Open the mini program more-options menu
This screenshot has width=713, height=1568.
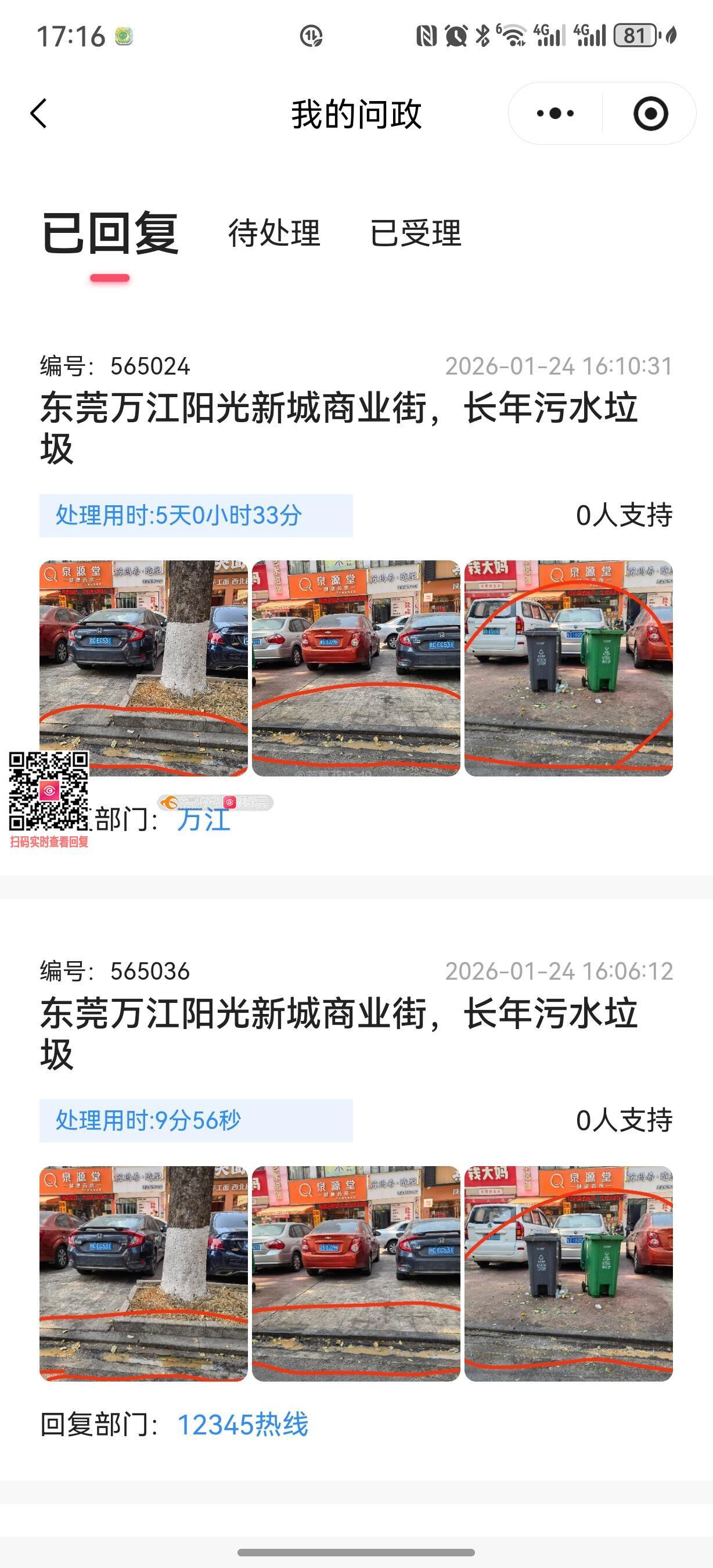click(555, 113)
